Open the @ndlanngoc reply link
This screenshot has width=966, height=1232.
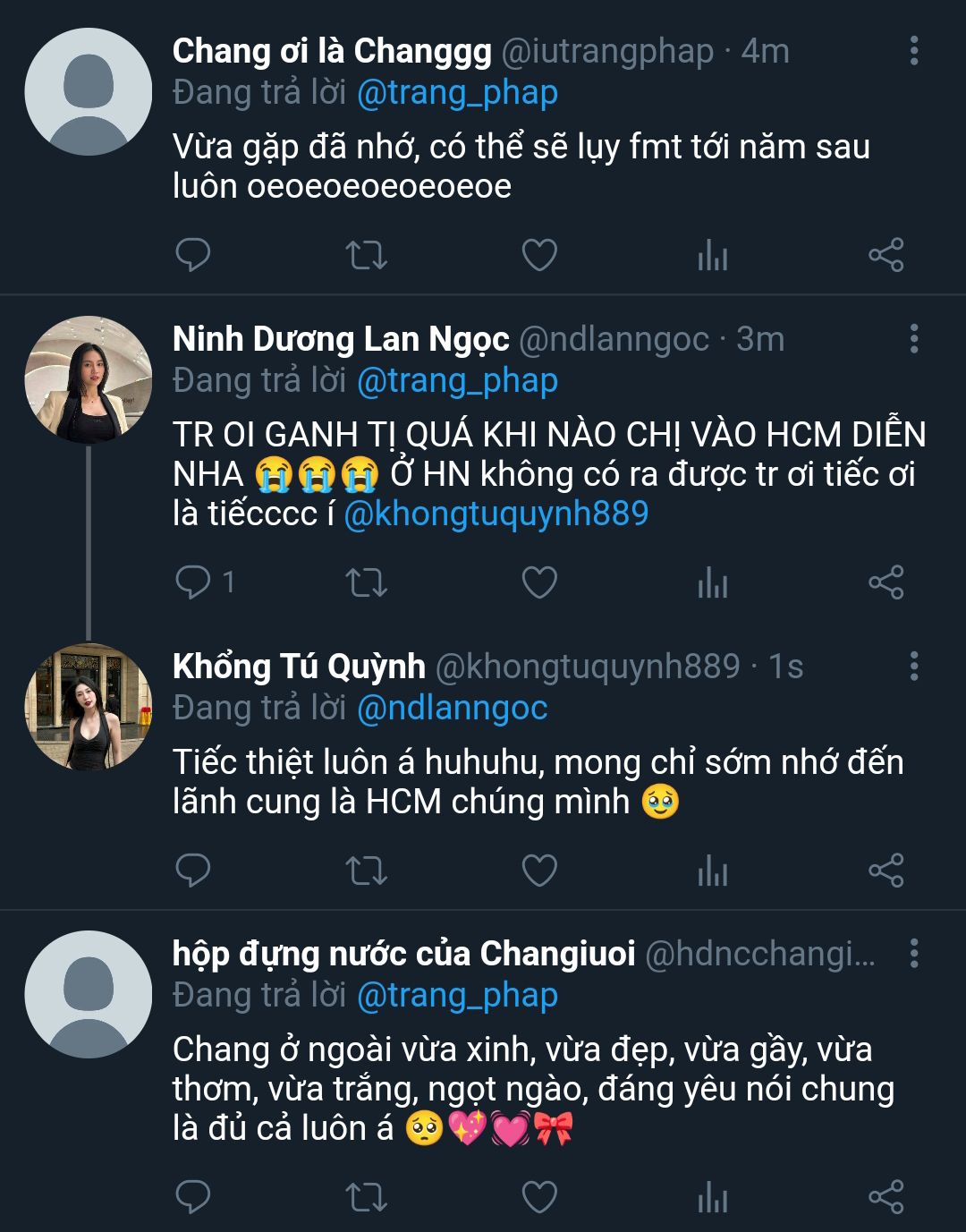(x=452, y=708)
